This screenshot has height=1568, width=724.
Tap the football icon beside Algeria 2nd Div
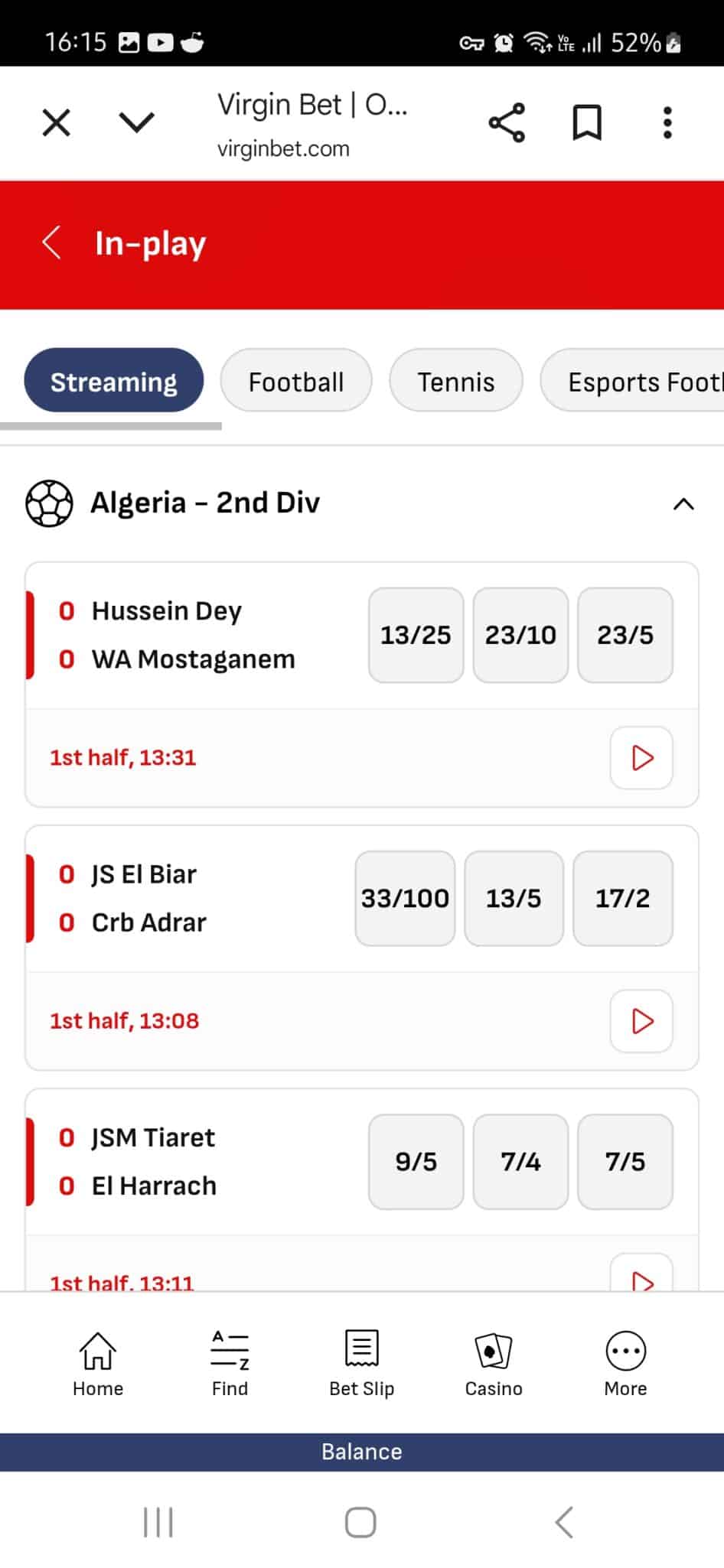[x=48, y=503]
